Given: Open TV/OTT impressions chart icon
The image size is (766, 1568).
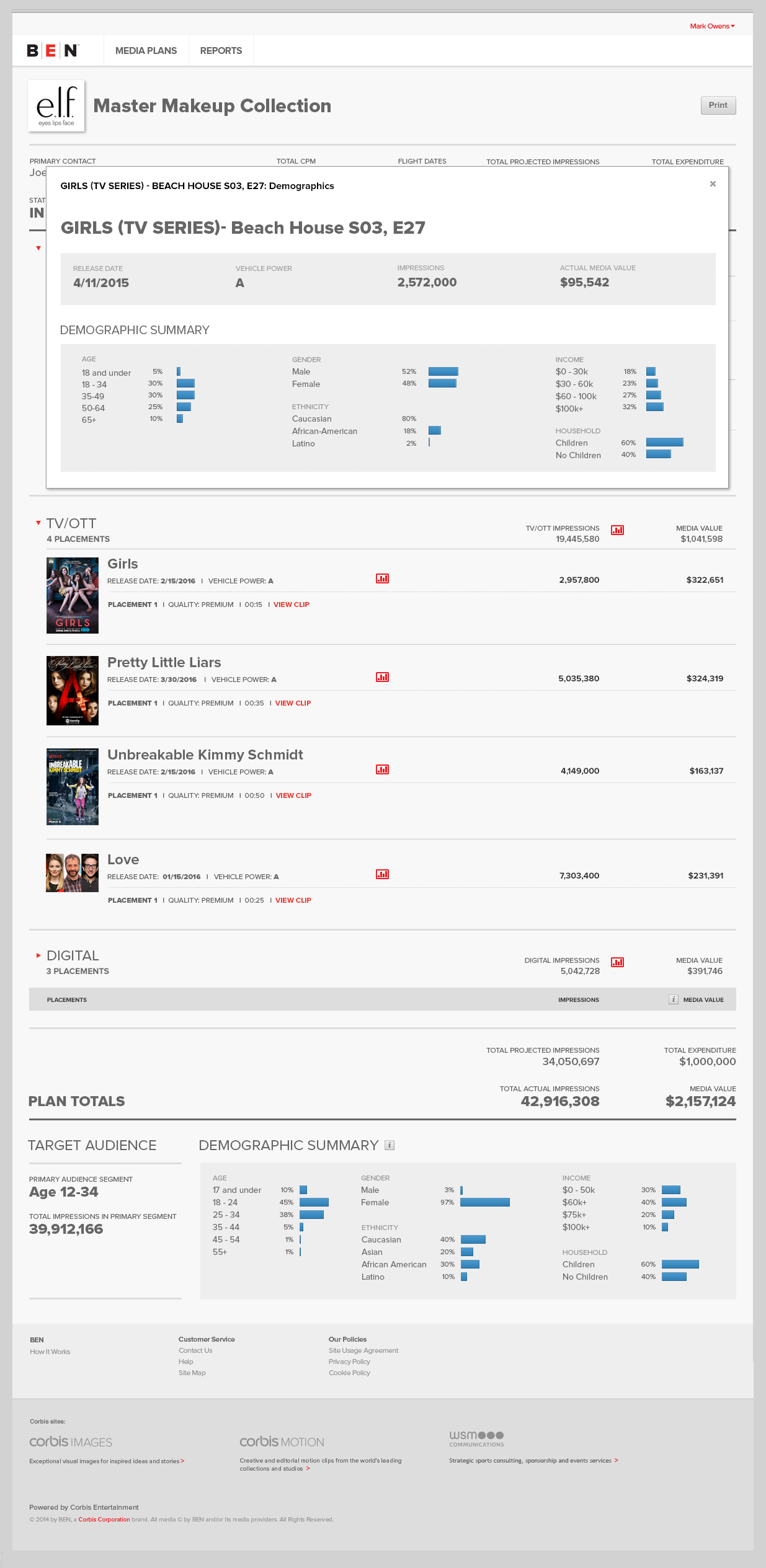Looking at the screenshot, I should pyautogui.click(x=617, y=530).
